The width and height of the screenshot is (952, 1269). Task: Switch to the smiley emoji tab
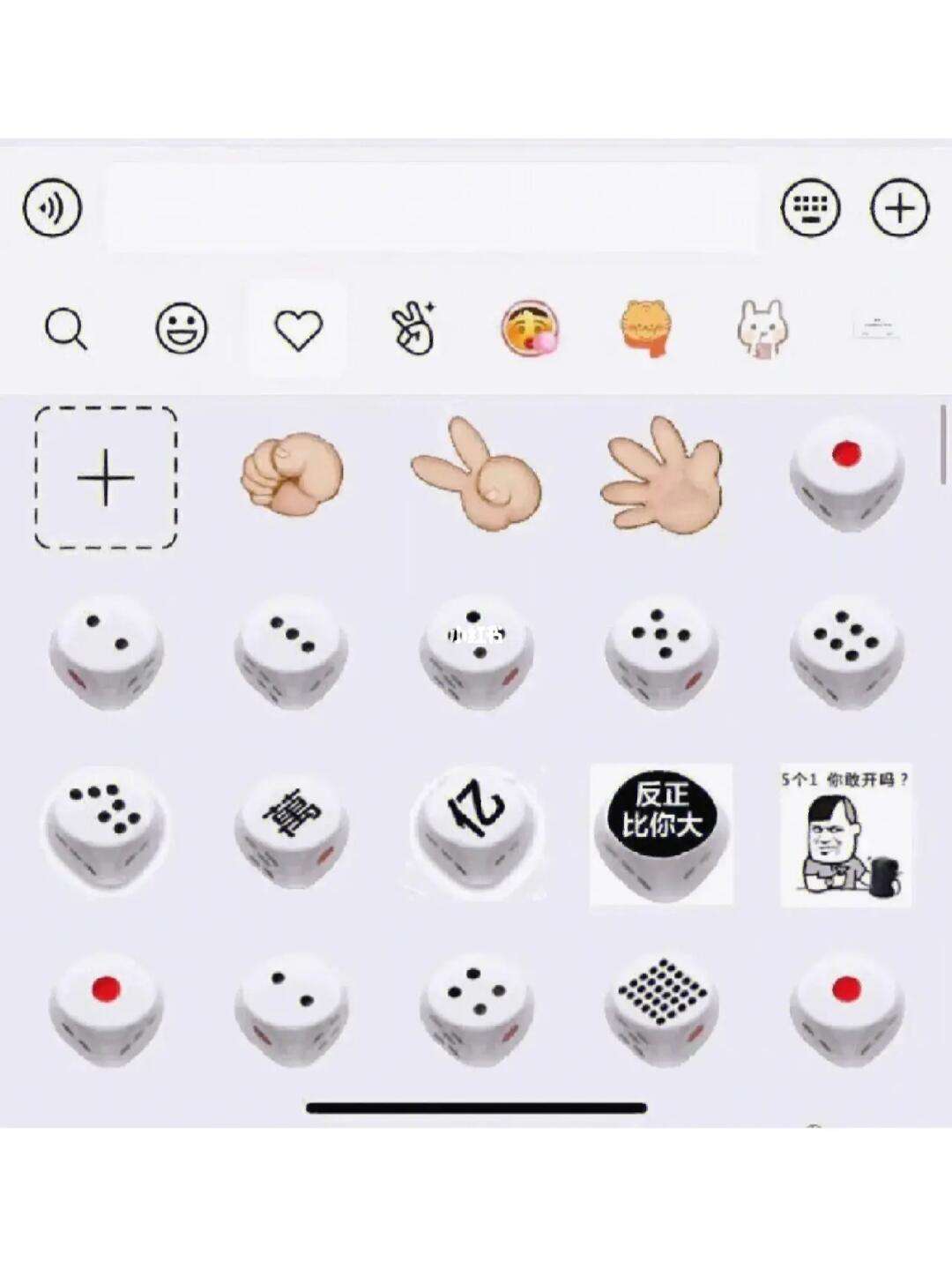pyautogui.click(x=182, y=329)
